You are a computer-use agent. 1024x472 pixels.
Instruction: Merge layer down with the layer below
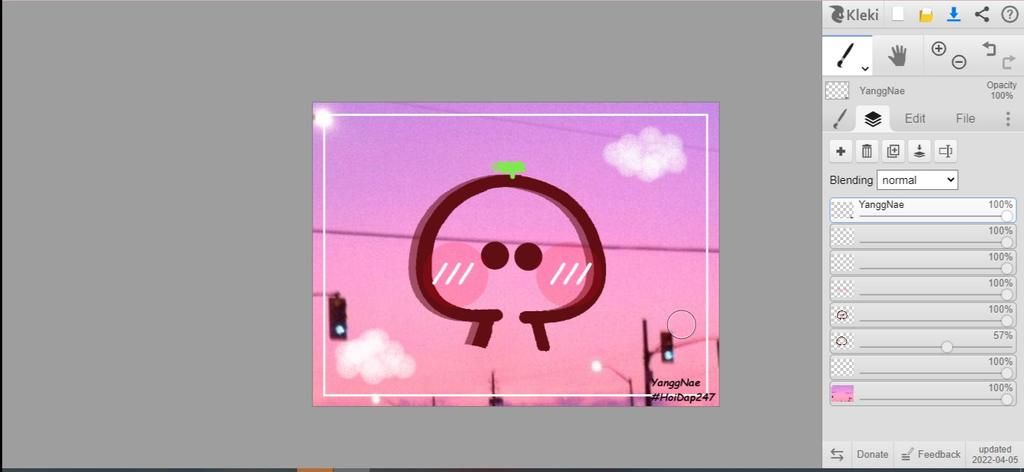tap(919, 151)
